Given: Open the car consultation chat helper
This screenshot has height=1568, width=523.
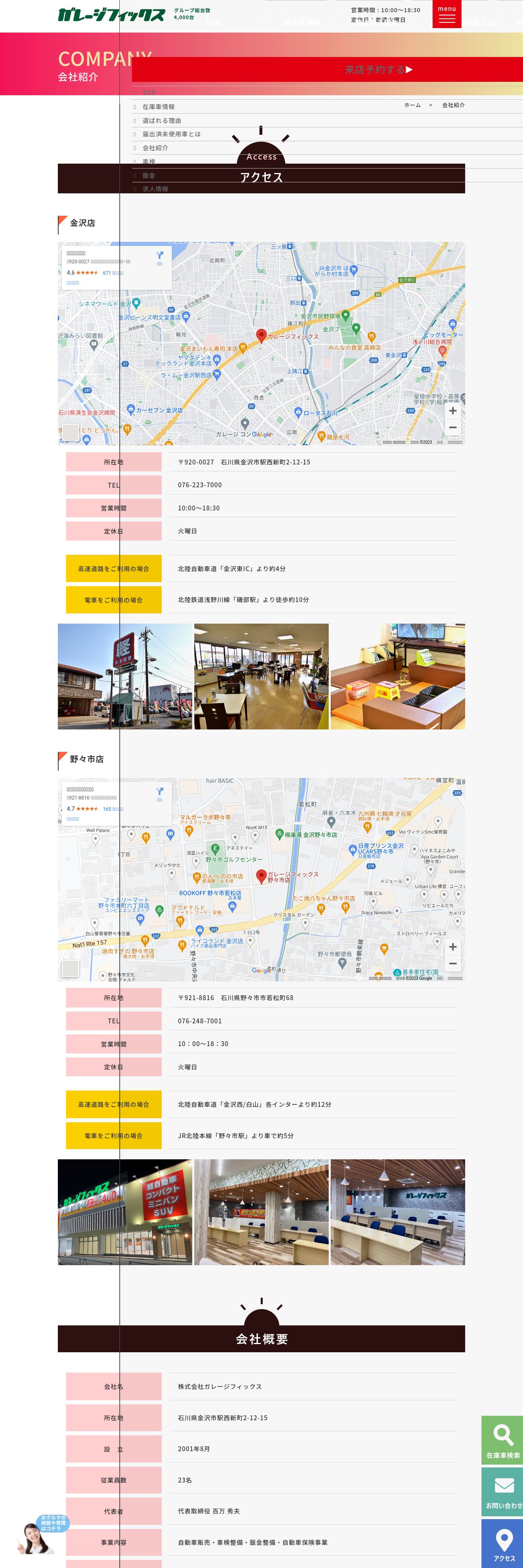Looking at the screenshot, I should coord(43,1534).
